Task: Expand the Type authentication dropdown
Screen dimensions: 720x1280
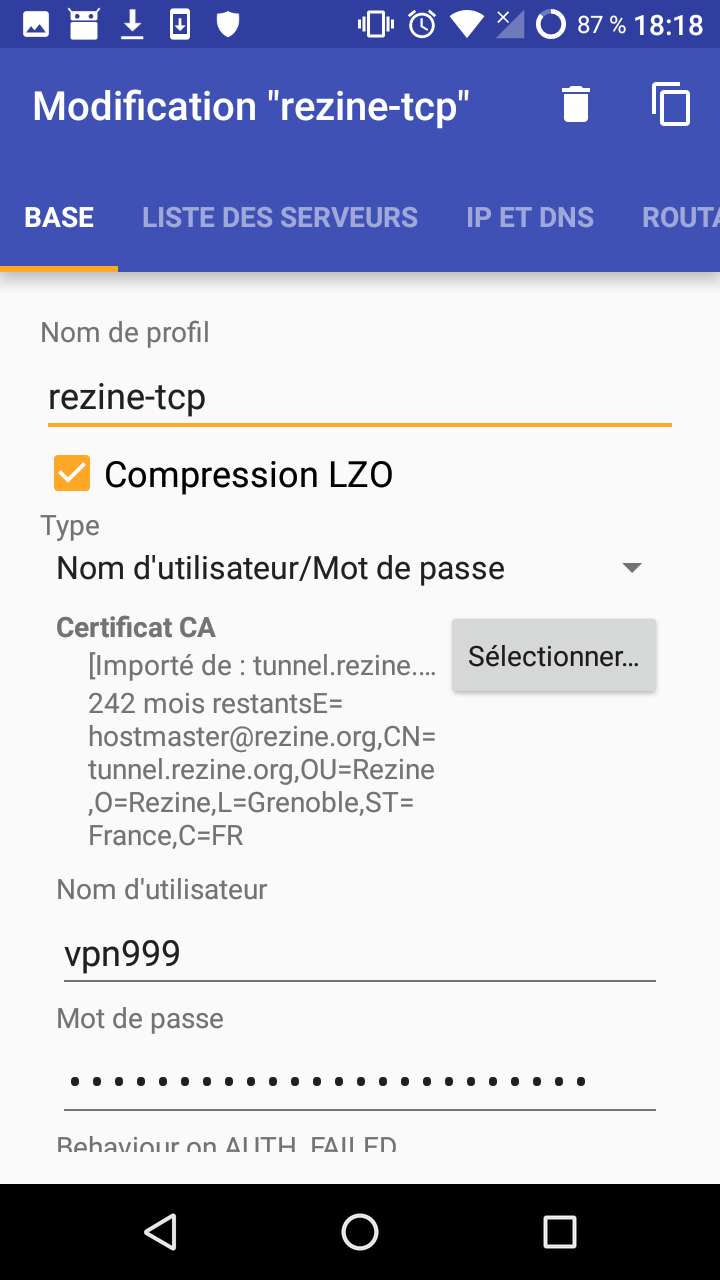Action: 350,568
